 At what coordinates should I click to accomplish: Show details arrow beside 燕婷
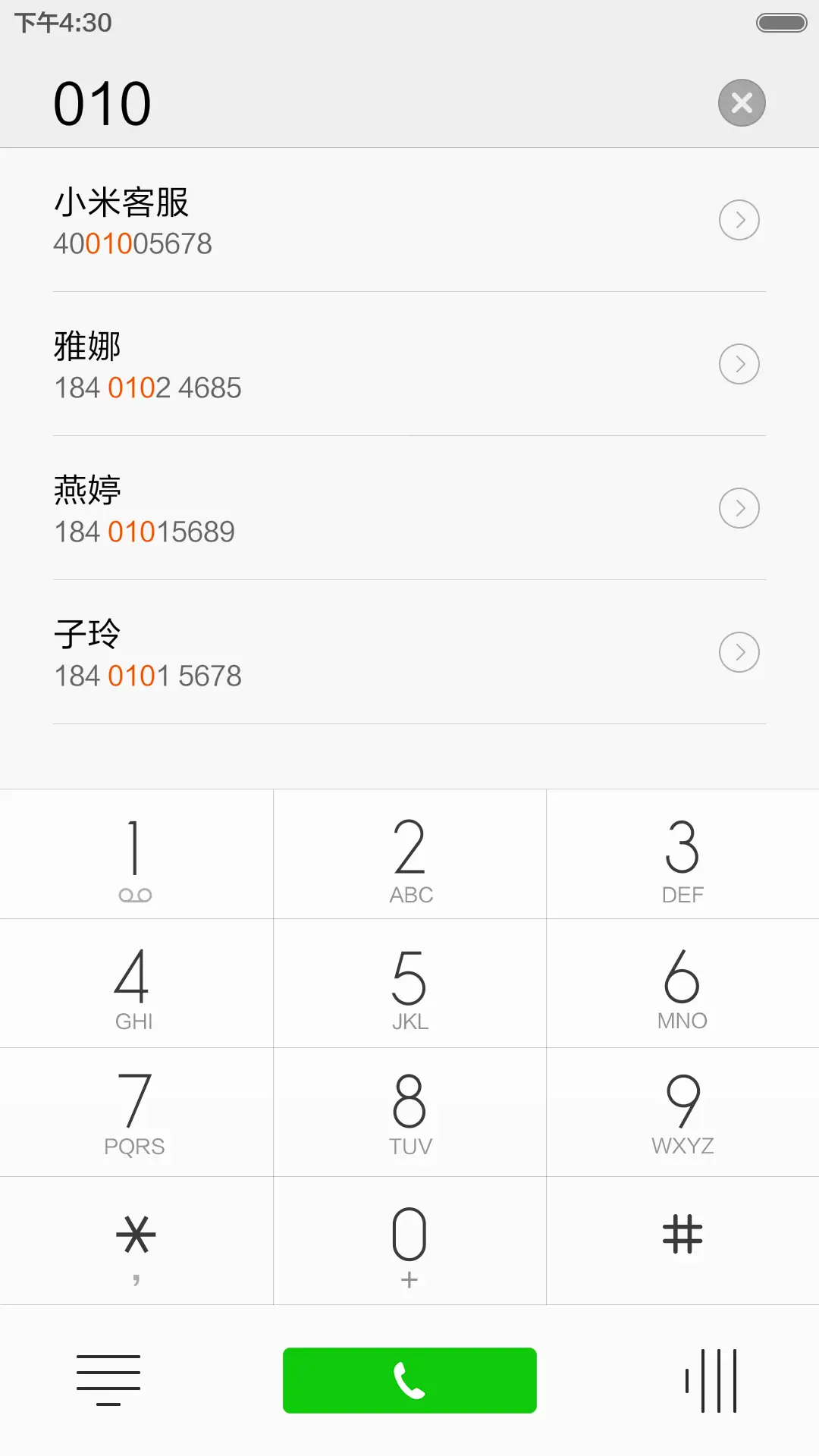(739, 508)
